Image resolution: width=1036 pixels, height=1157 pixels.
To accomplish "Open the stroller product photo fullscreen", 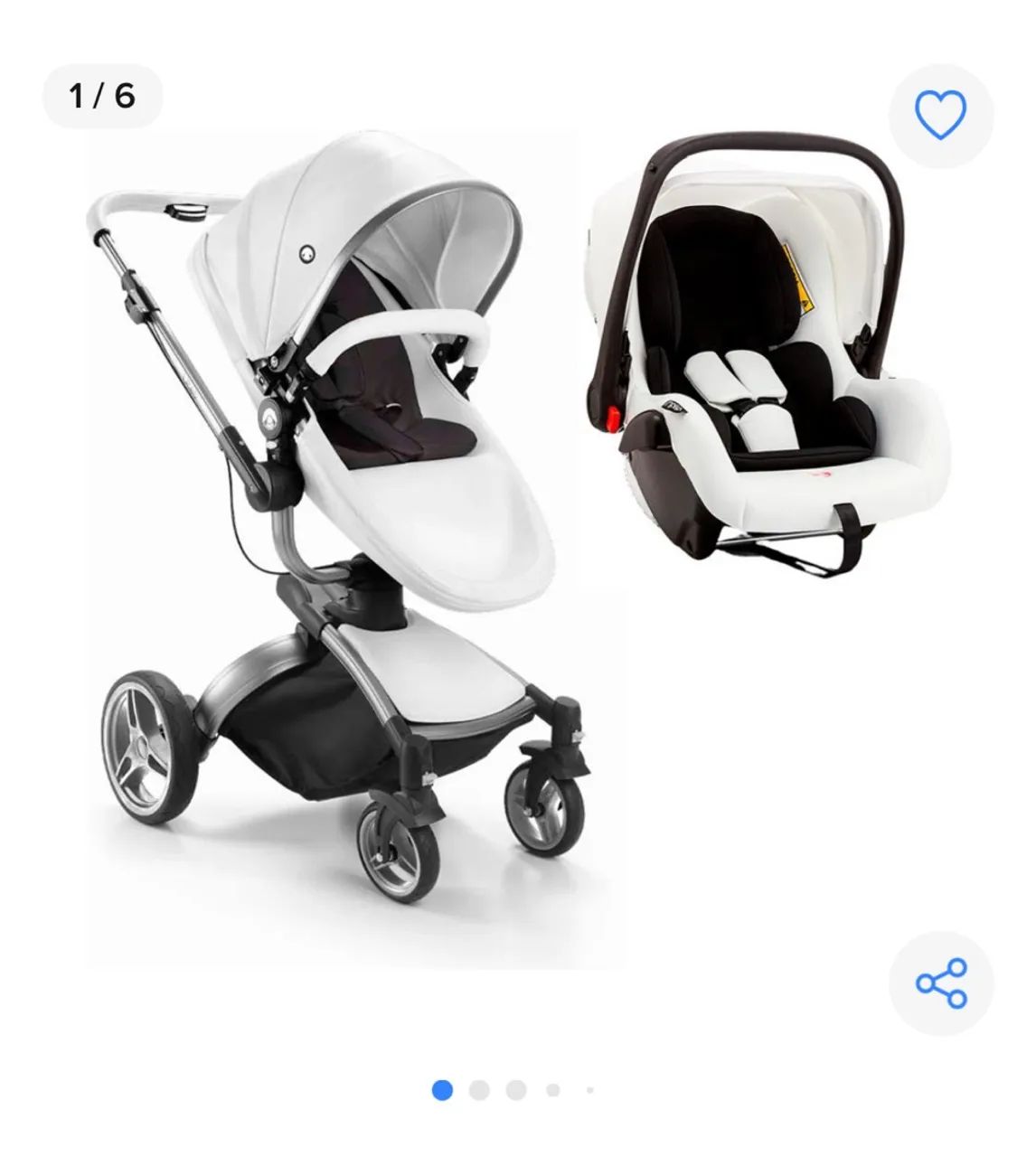I will click(518, 542).
